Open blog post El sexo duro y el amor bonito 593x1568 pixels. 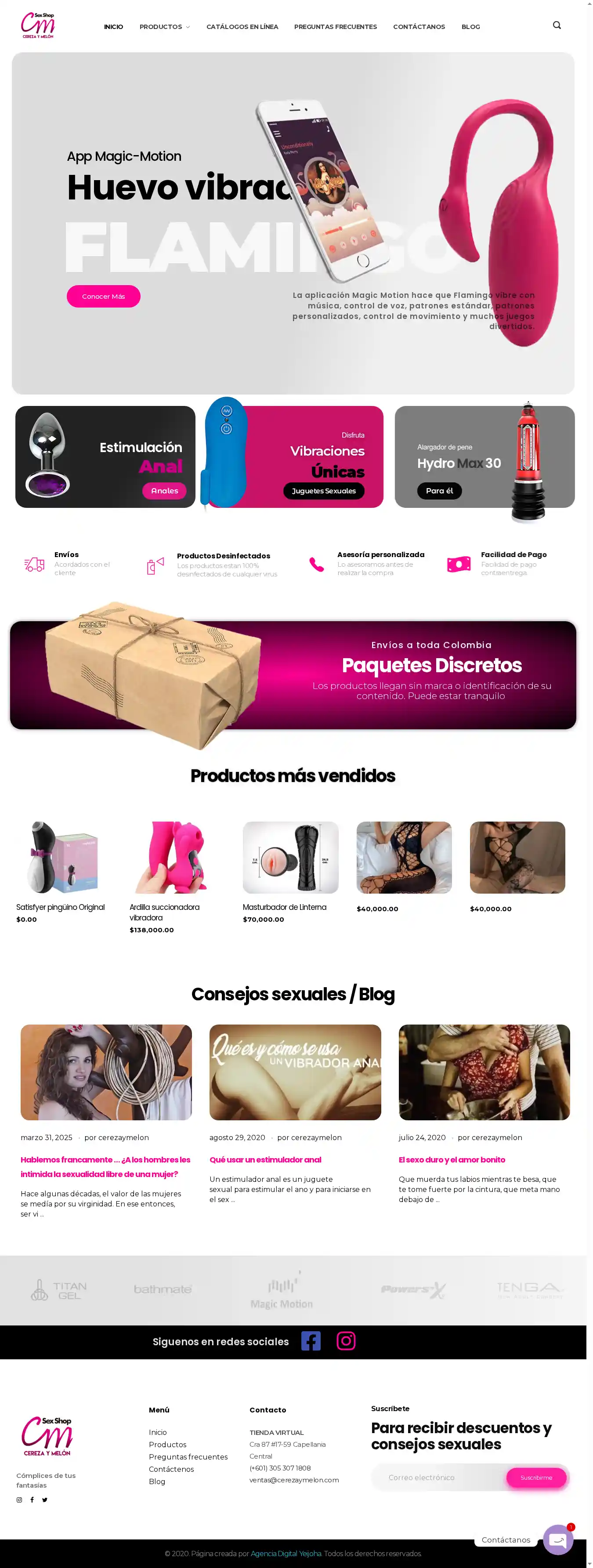click(x=452, y=1159)
